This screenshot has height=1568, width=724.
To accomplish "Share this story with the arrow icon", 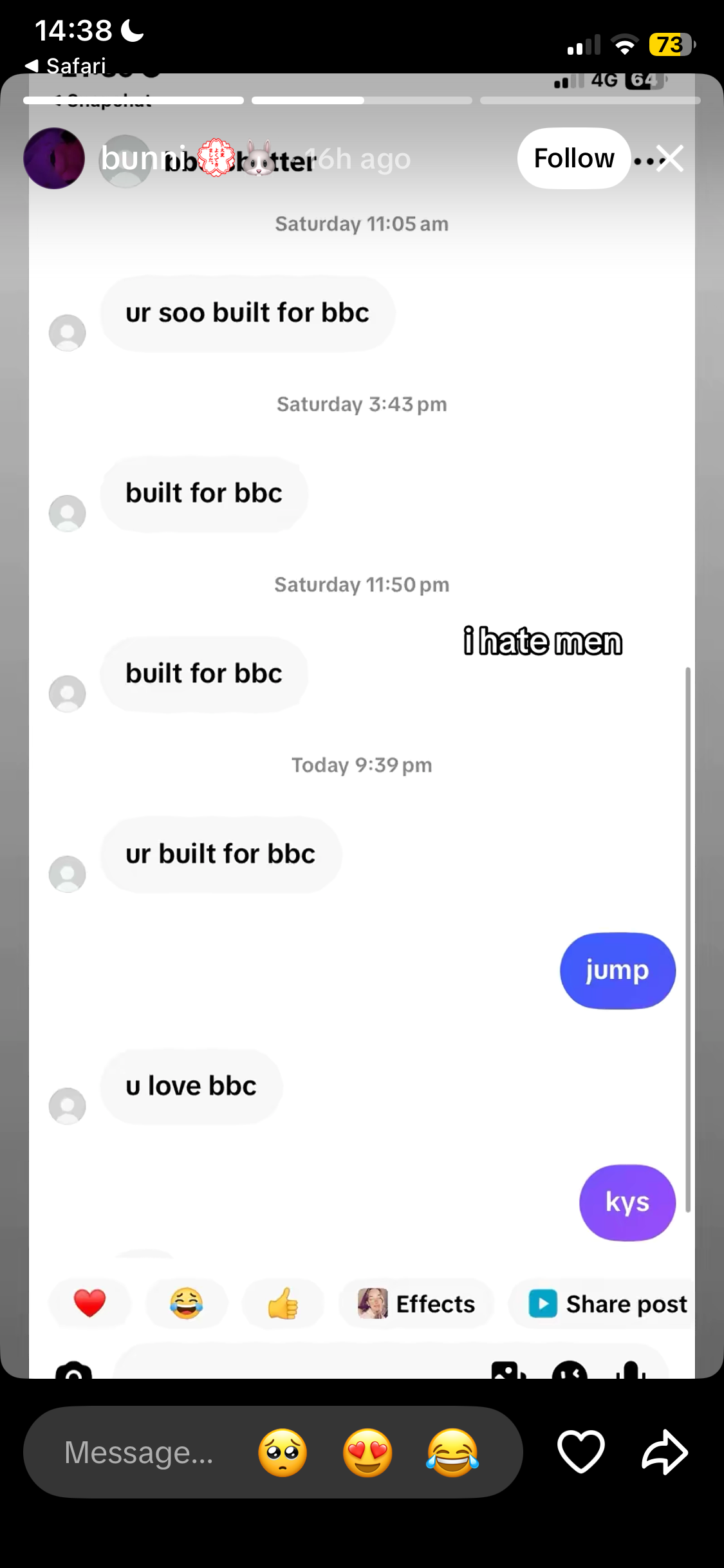I will tap(665, 1452).
